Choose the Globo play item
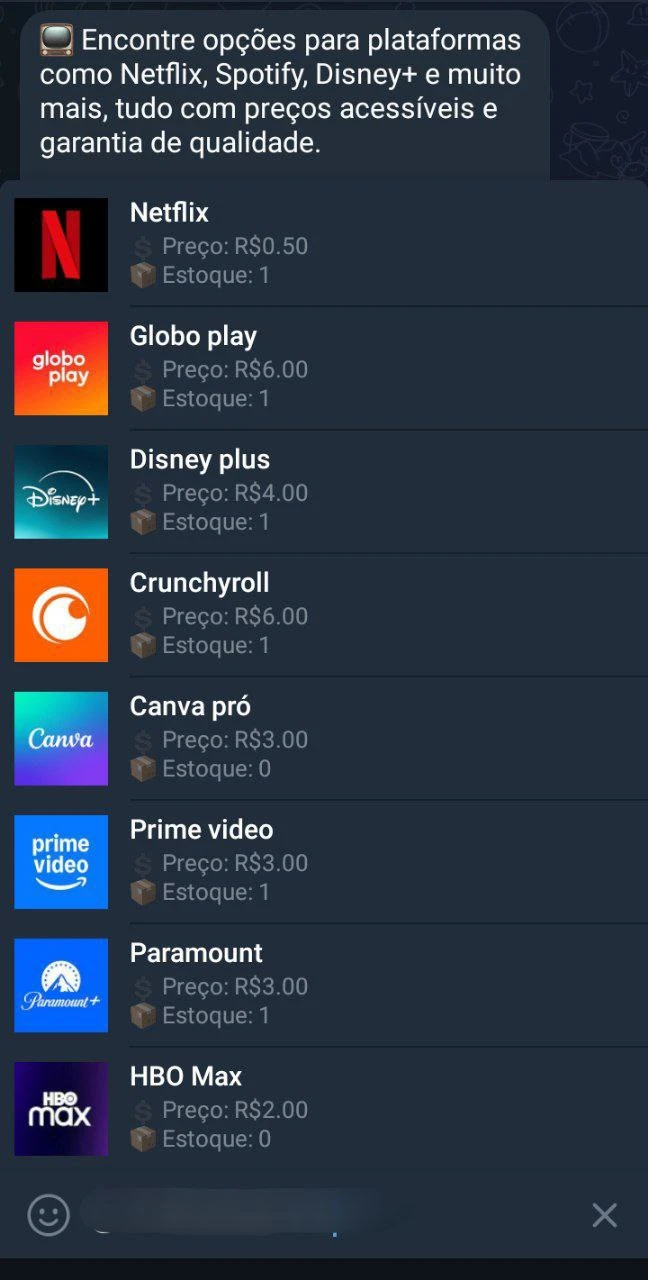Image resolution: width=648 pixels, height=1280 pixels. (324, 368)
